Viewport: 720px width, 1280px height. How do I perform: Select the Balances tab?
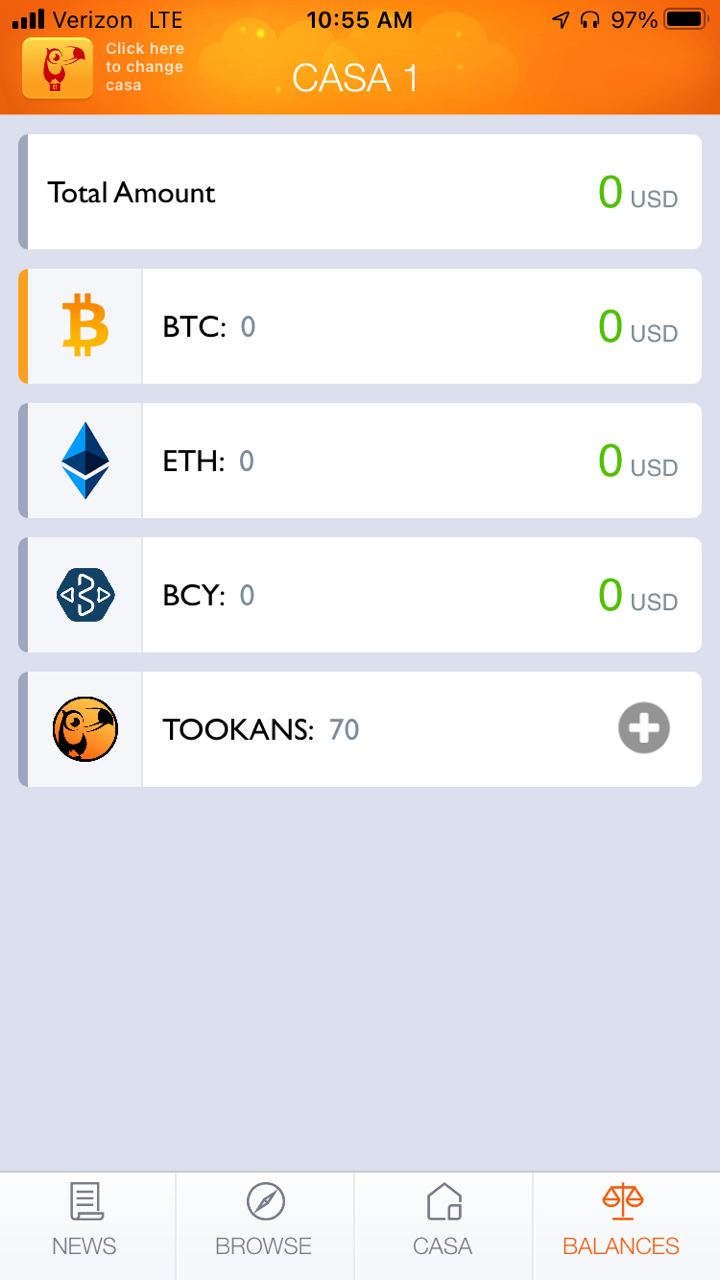(x=621, y=1220)
